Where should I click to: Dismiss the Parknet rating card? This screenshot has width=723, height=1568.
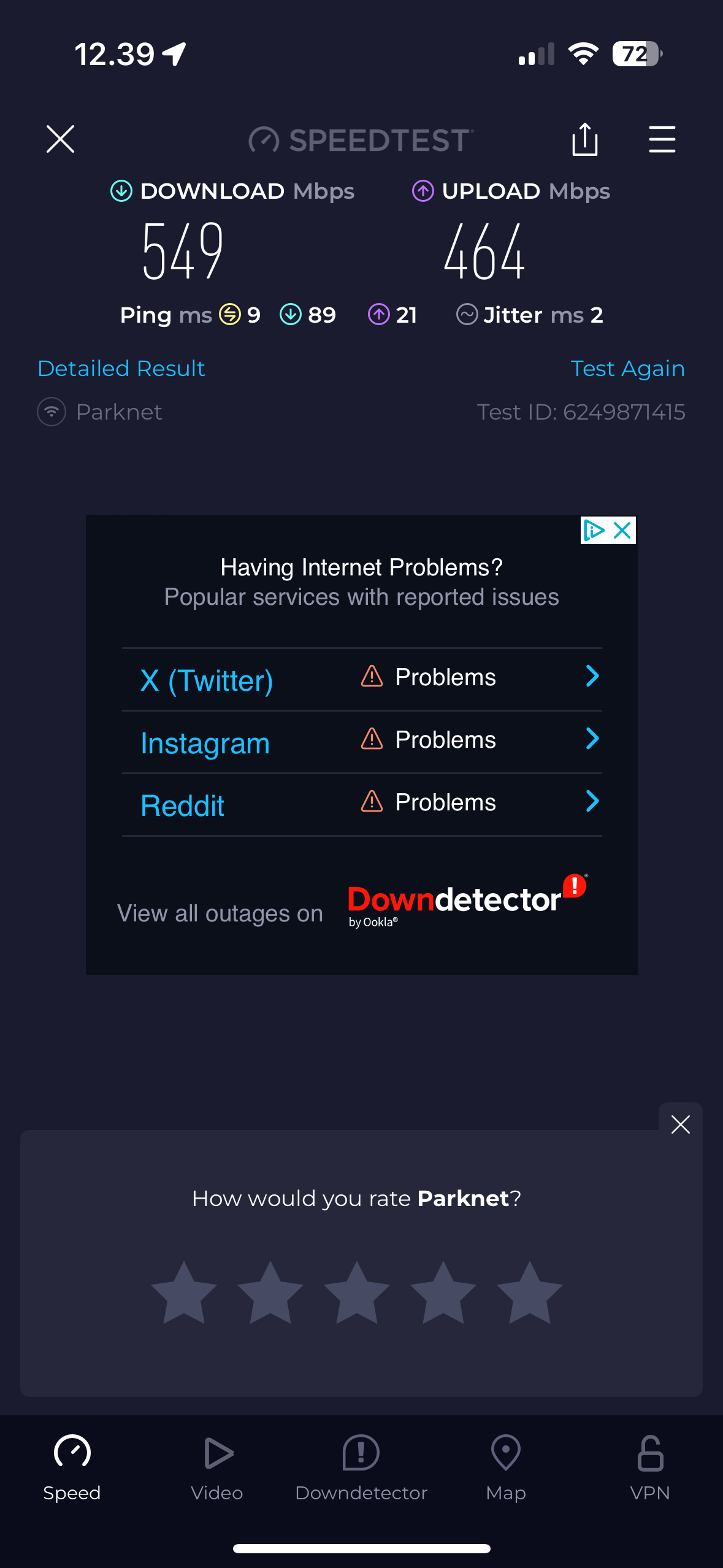680,1124
